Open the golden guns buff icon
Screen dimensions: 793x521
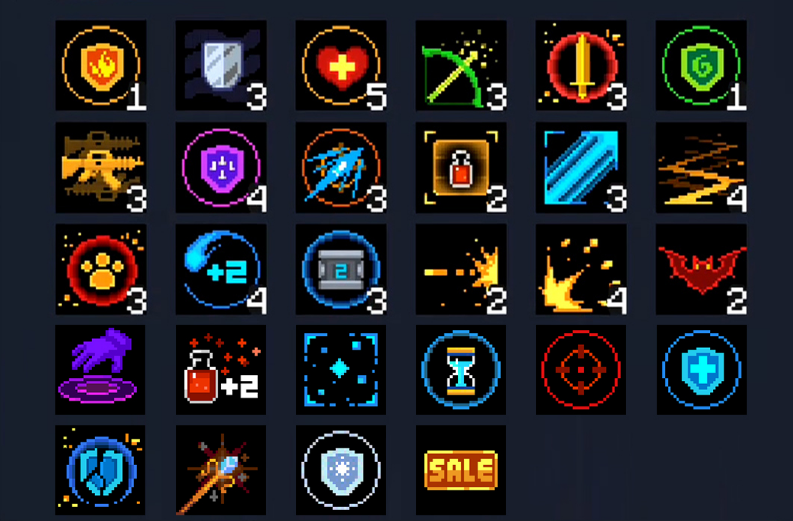click(x=100, y=167)
